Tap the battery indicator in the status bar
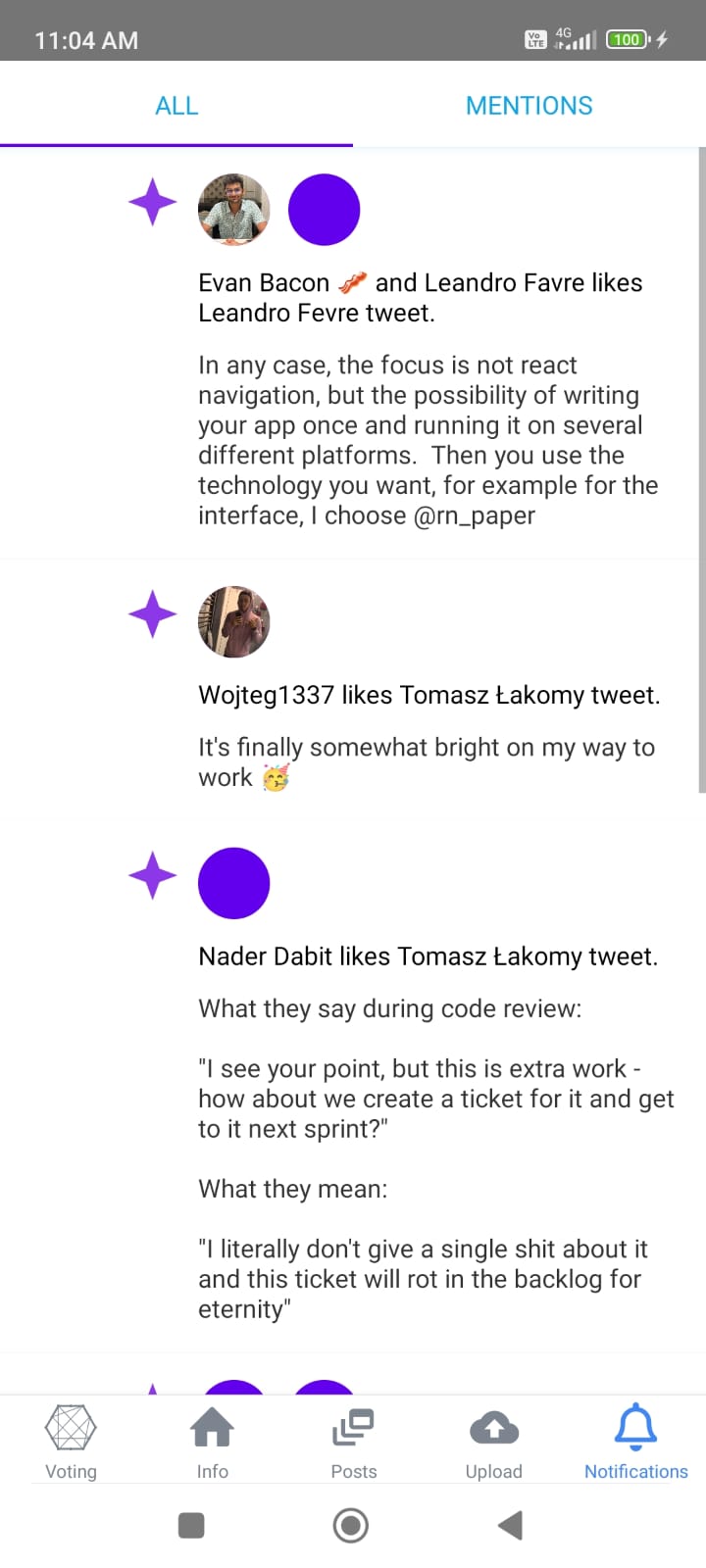This screenshot has width=706, height=1568. click(626, 39)
